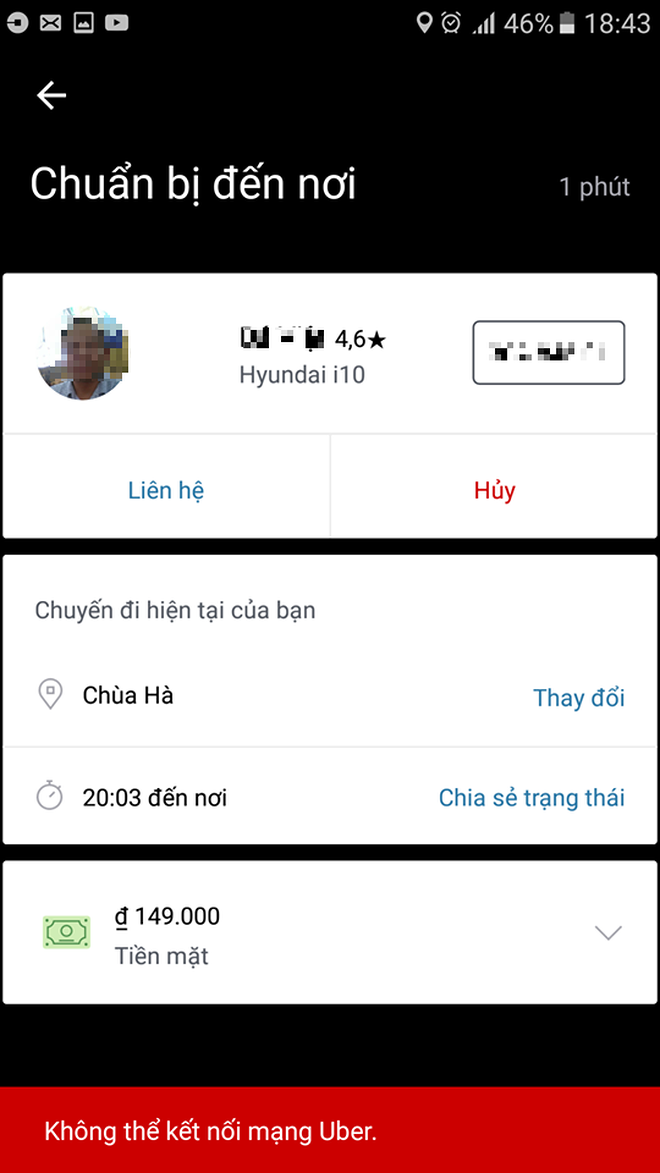Viewport: 660px width, 1173px height.
Task: Expand the cash payment fare details
Action: coord(607,933)
